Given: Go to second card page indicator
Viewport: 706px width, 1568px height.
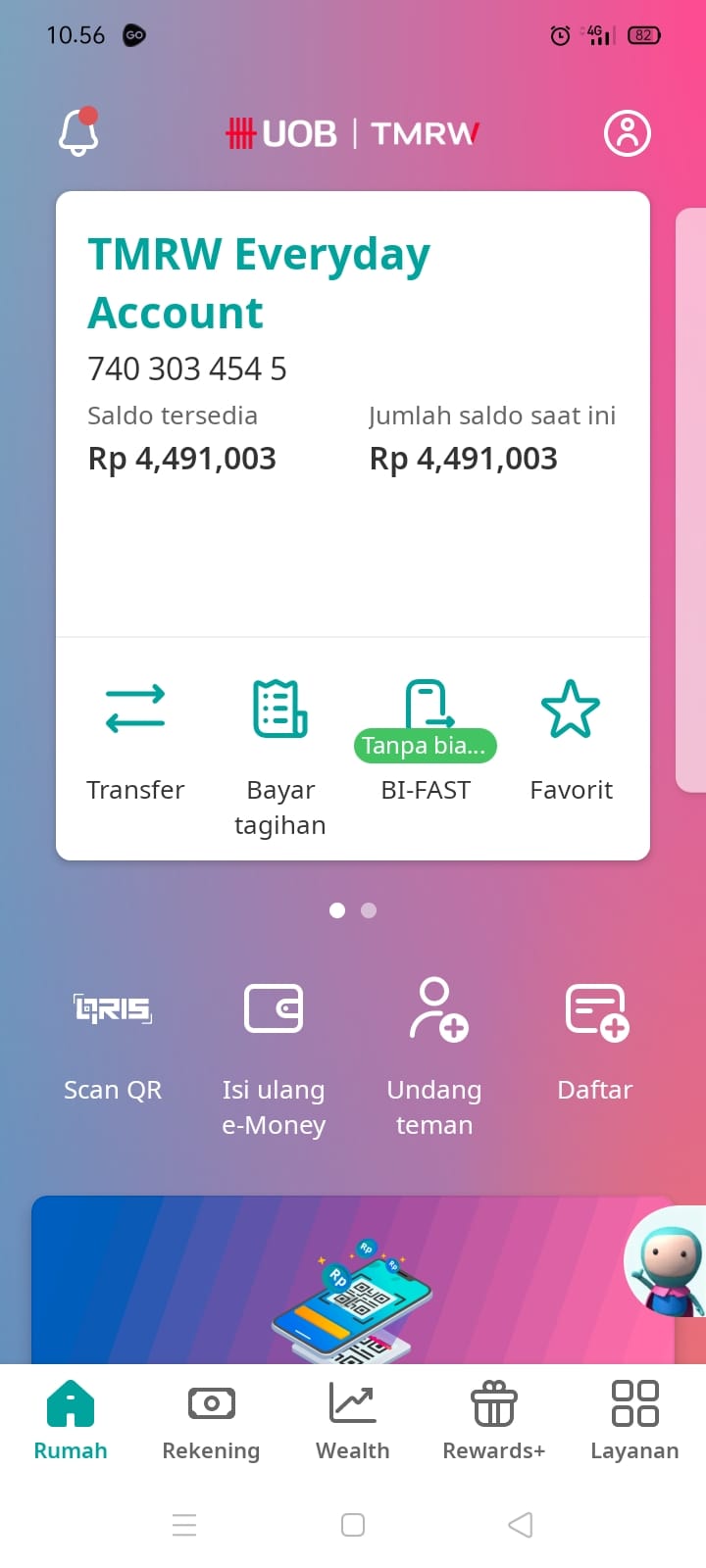Looking at the screenshot, I should coord(369,910).
